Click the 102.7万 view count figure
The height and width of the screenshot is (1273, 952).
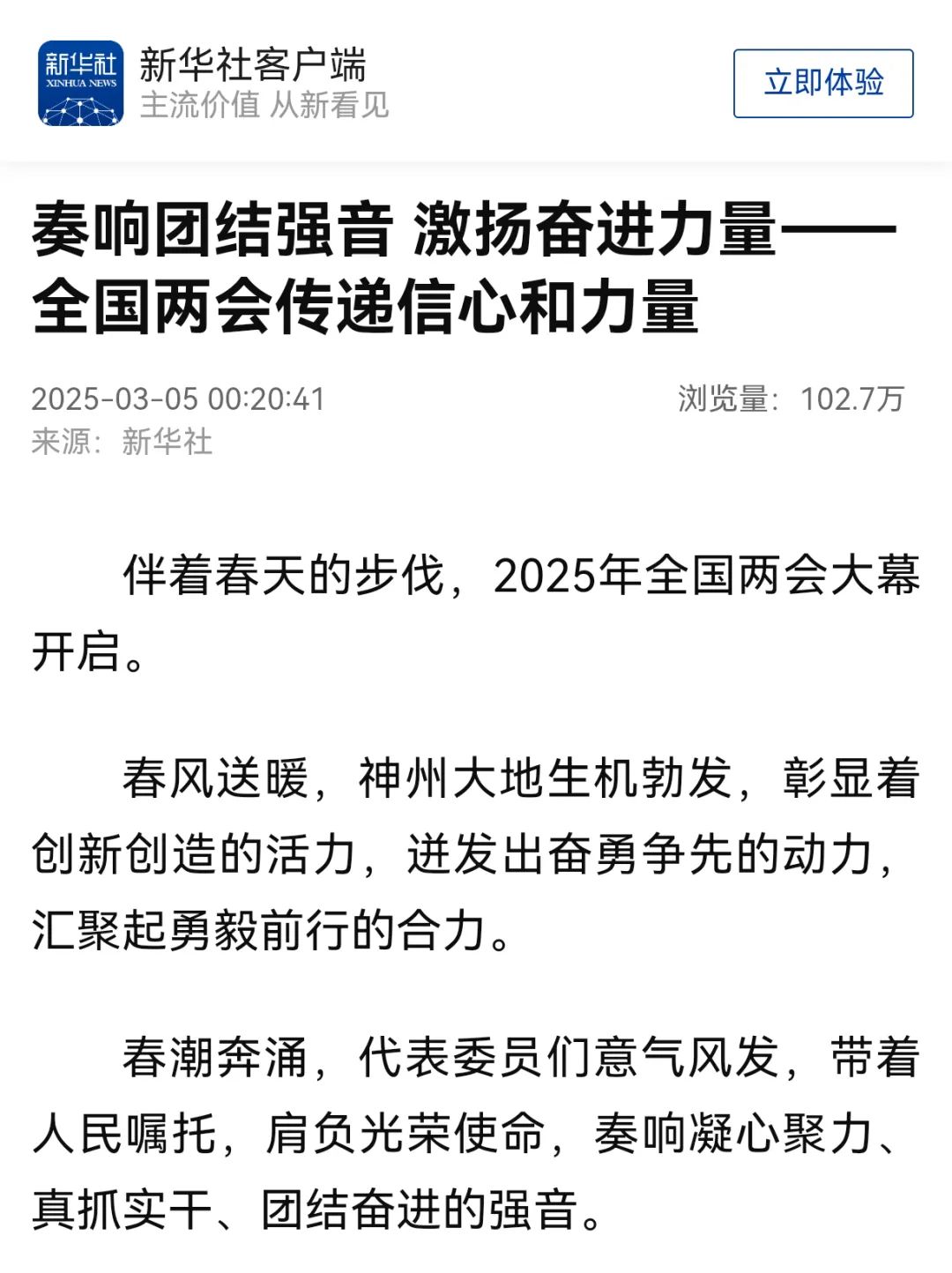[x=852, y=398]
